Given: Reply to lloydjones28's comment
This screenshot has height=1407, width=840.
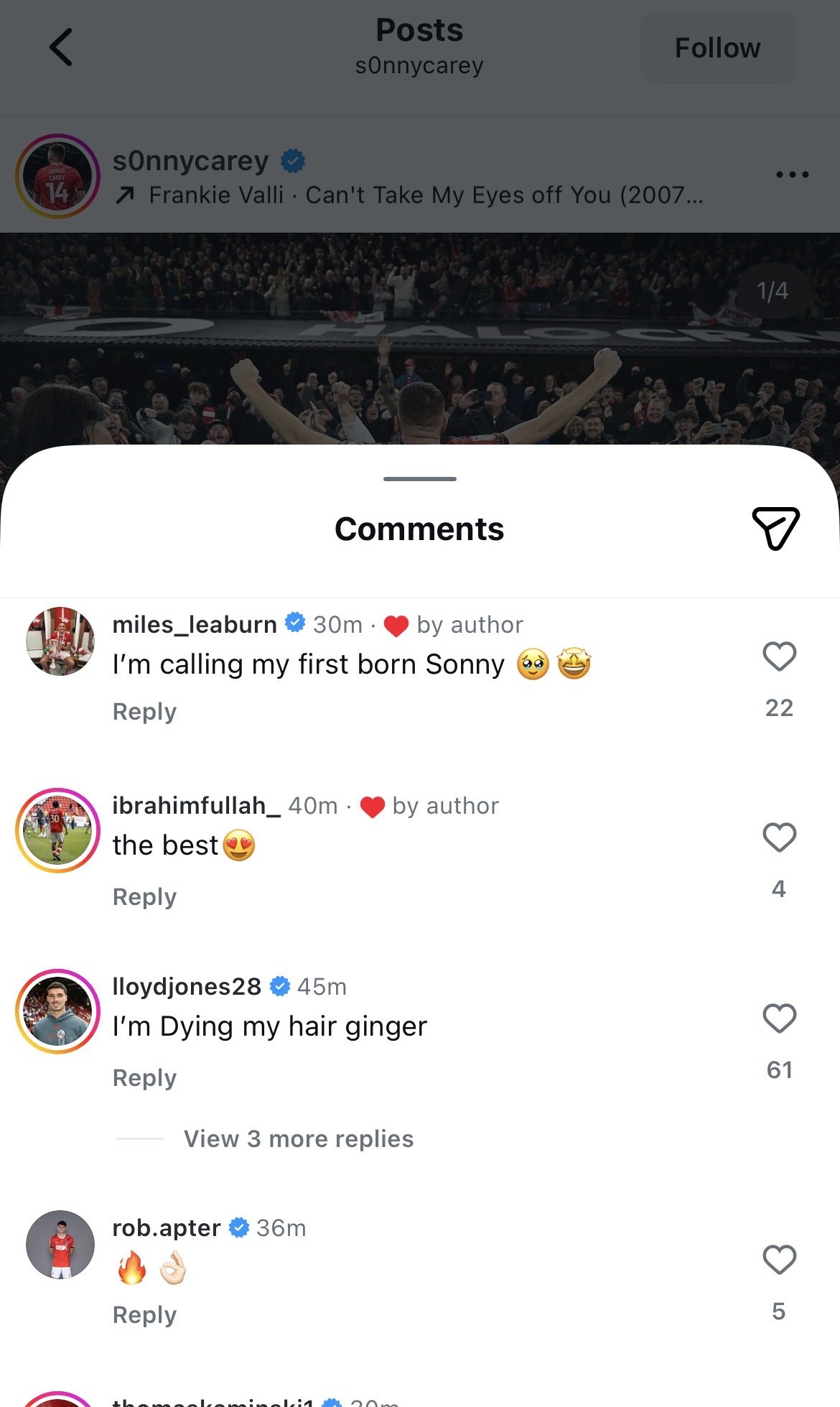Looking at the screenshot, I should (x=144, y=1078).
